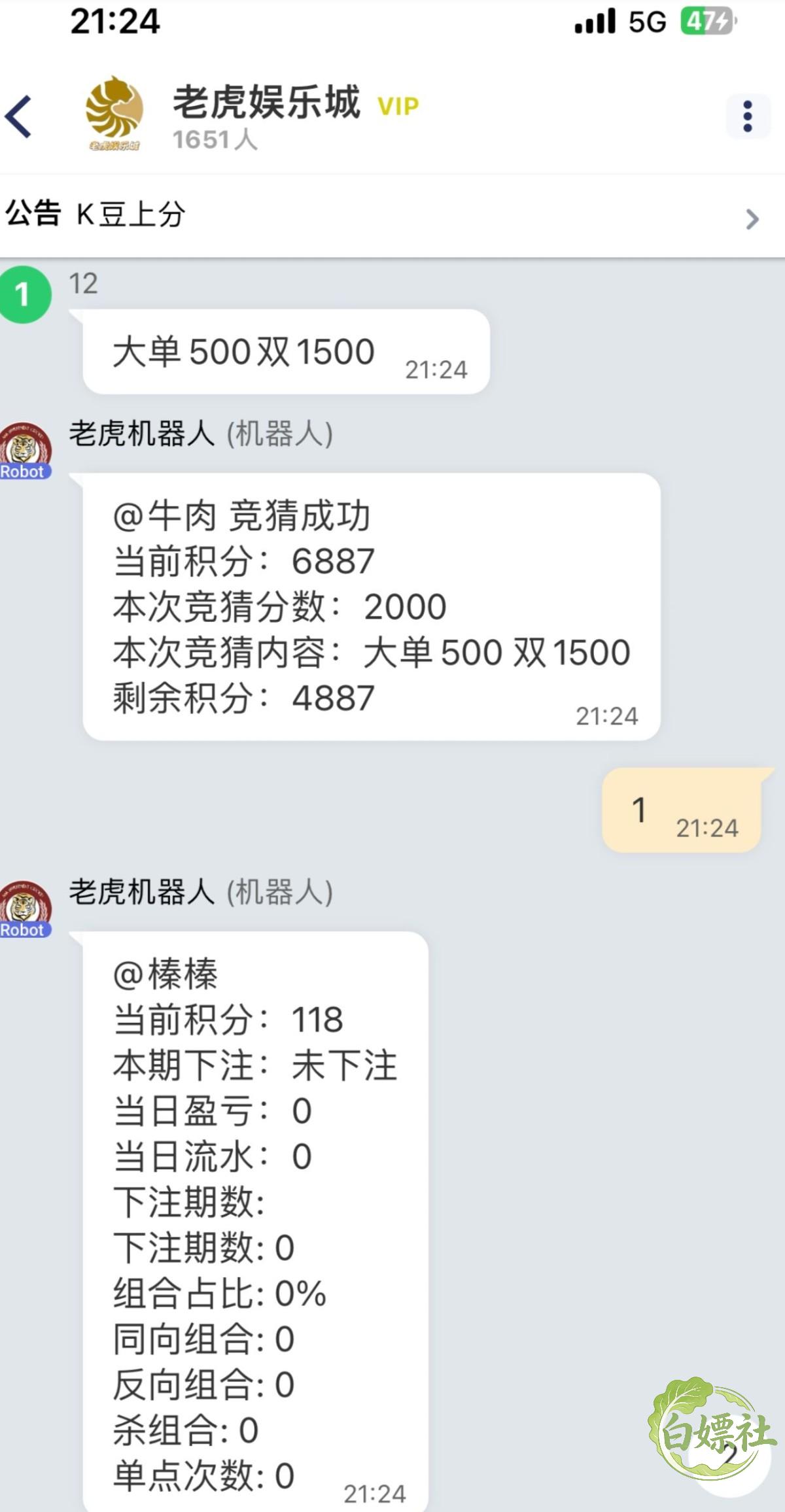The height and width of the screenshot is (1512, 785).
Task: Open the three-dot overflow menu
Action: click(748, 116)
